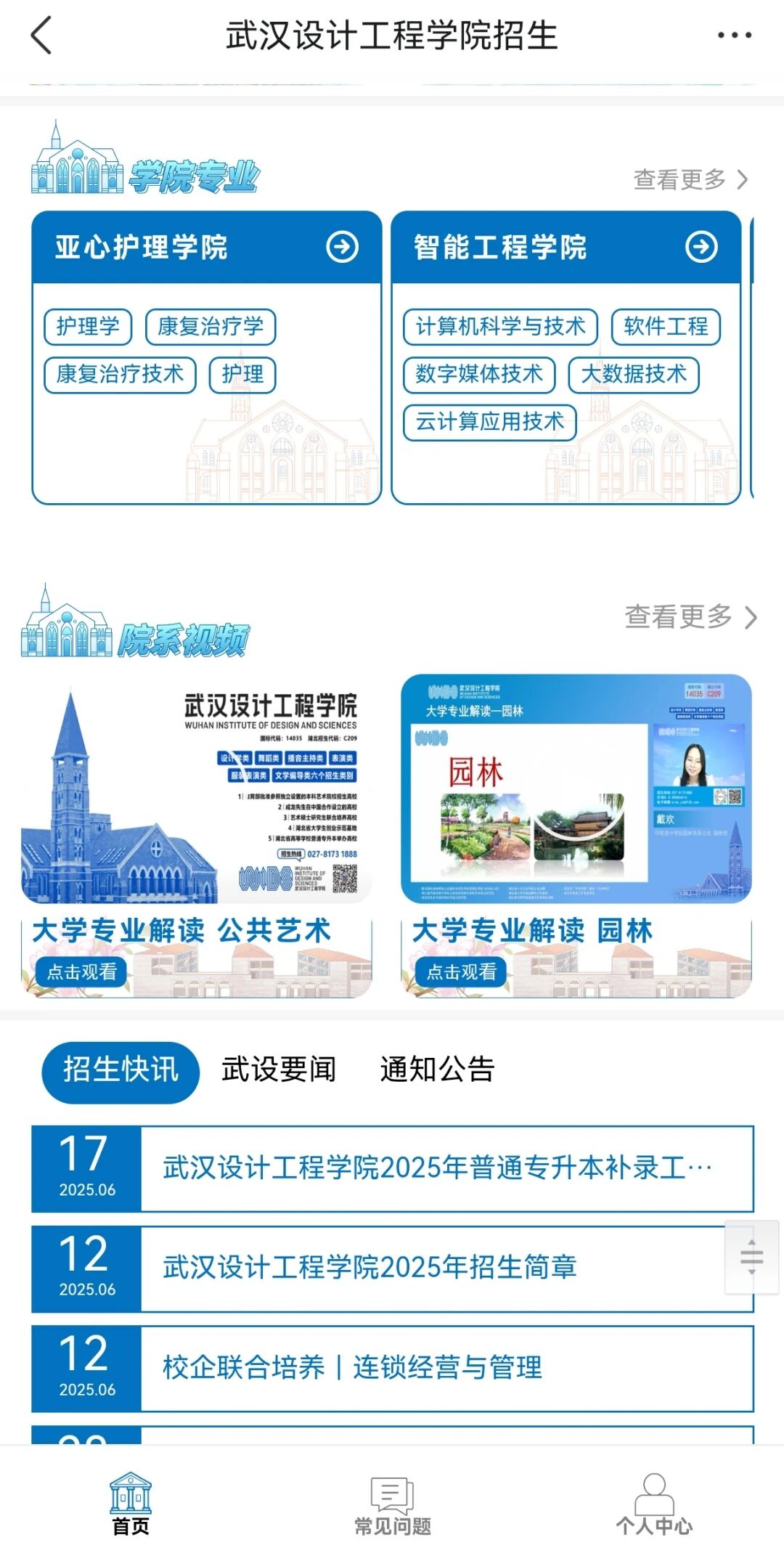Switch to the 个人中心 bottom tab
This screenshot has width=784, height=1548.
click(654, 1504)
